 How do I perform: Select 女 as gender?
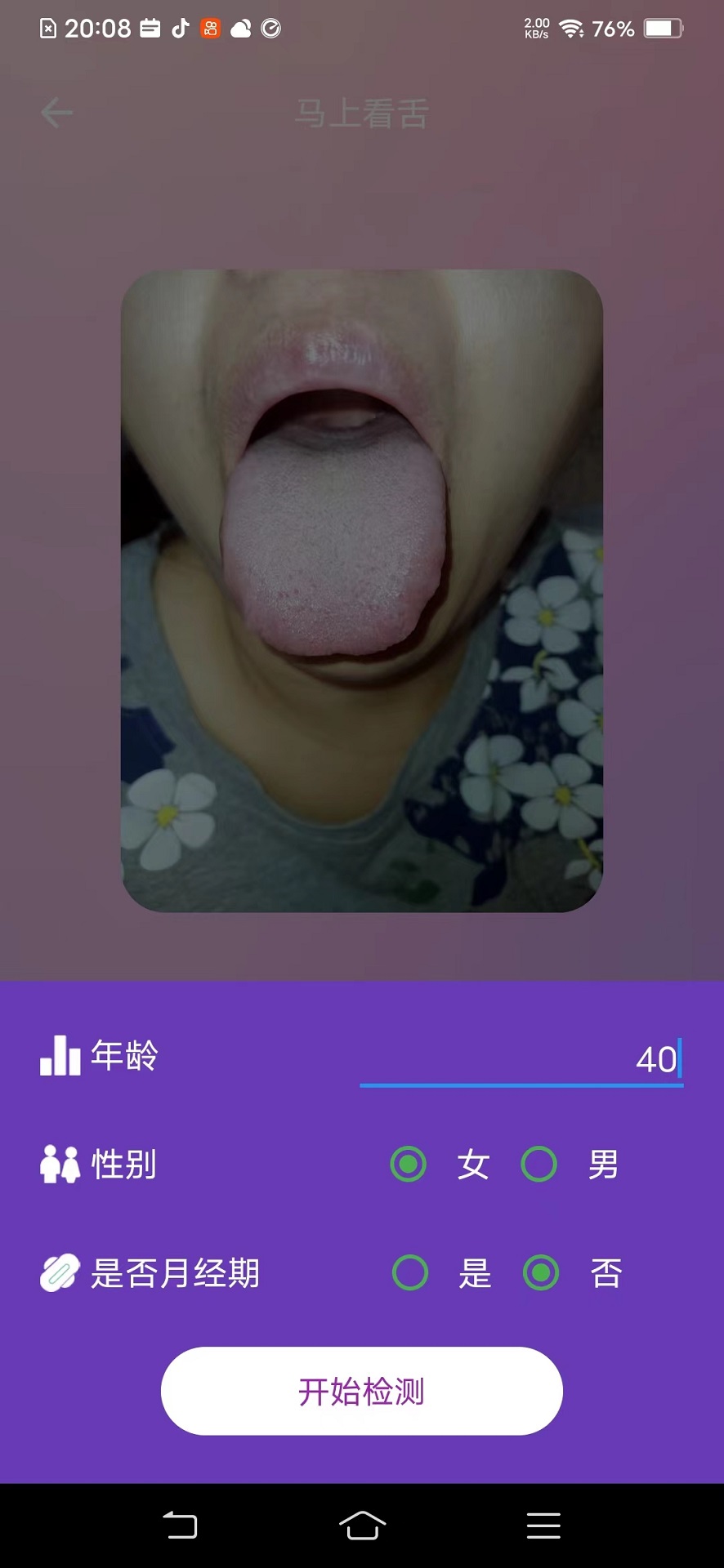[409, 1164]
